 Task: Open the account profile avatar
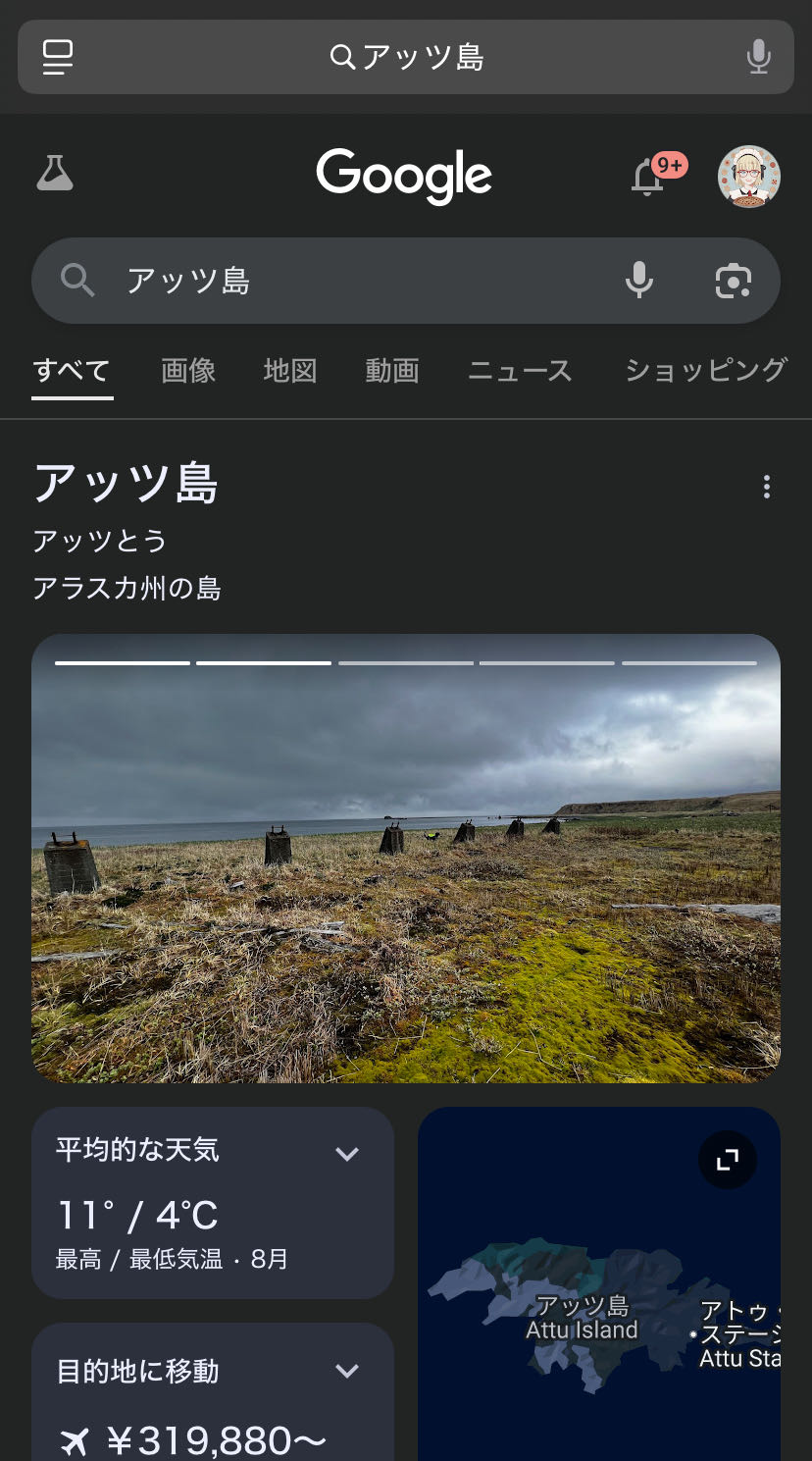[x=748, y=177]
